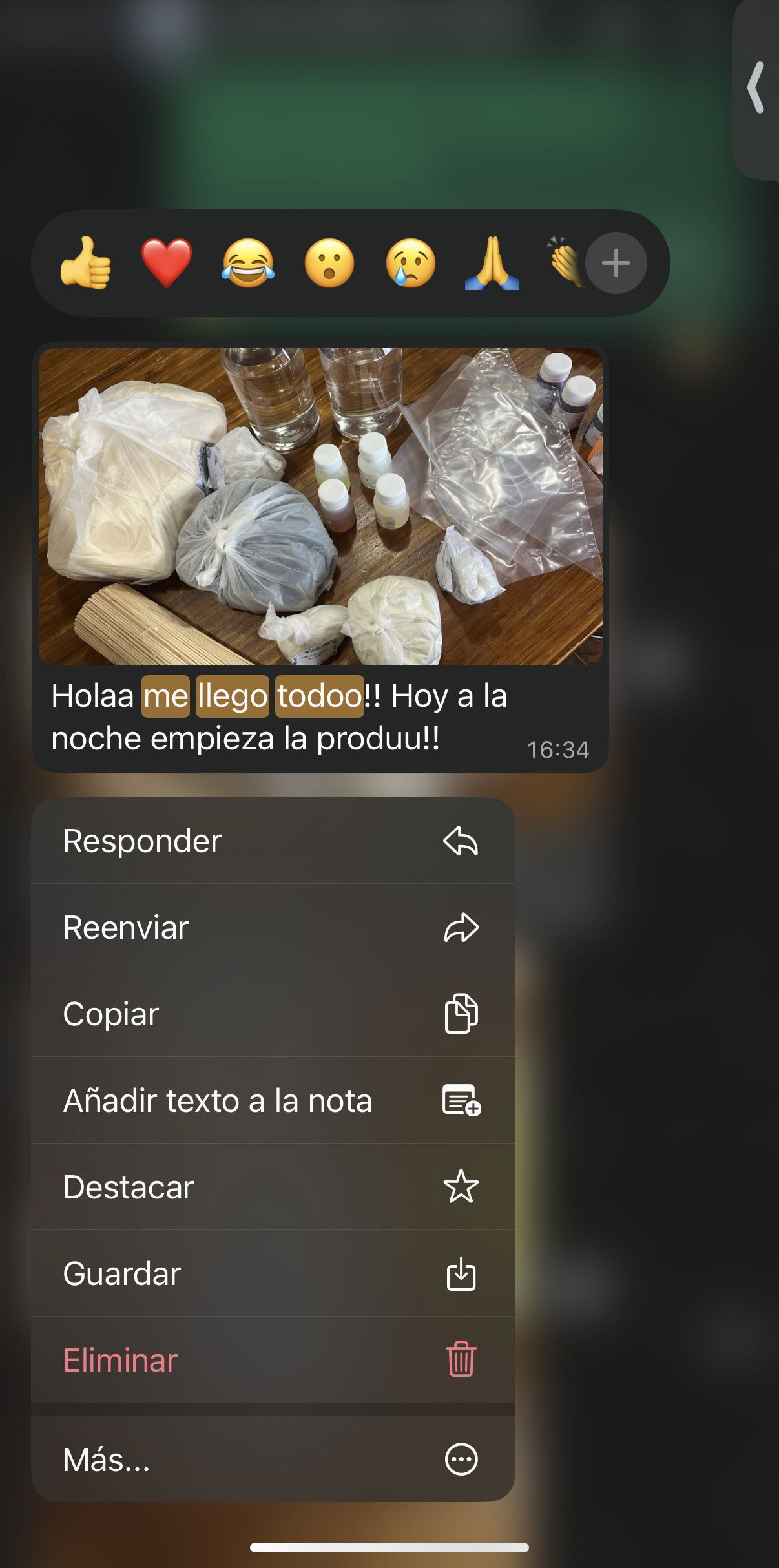Open the photo in the message
This screenshot has width=779, height=1568.
click(x=320, y=507)
